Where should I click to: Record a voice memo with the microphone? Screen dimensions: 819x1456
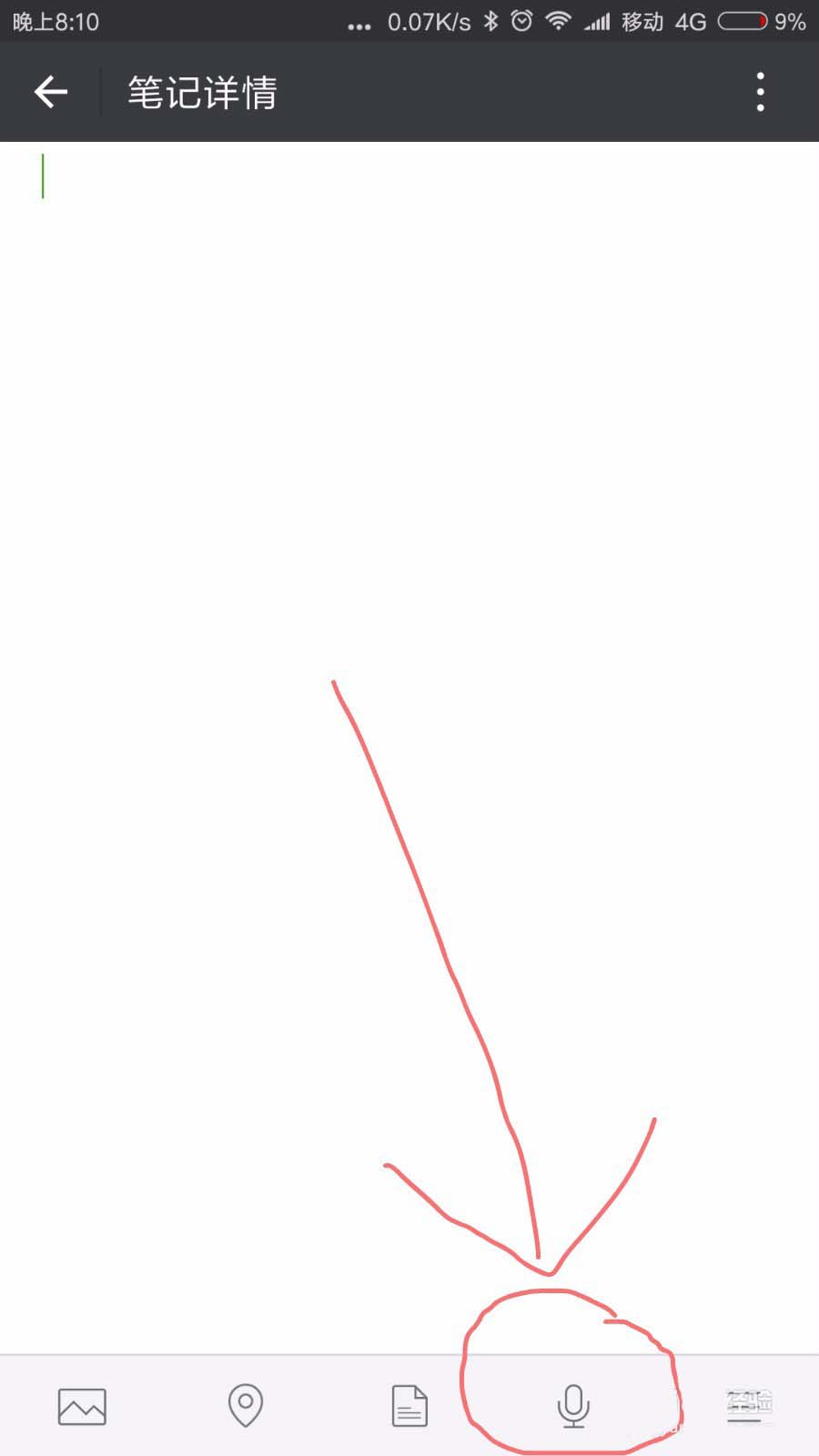click(x=573, y=1406)
